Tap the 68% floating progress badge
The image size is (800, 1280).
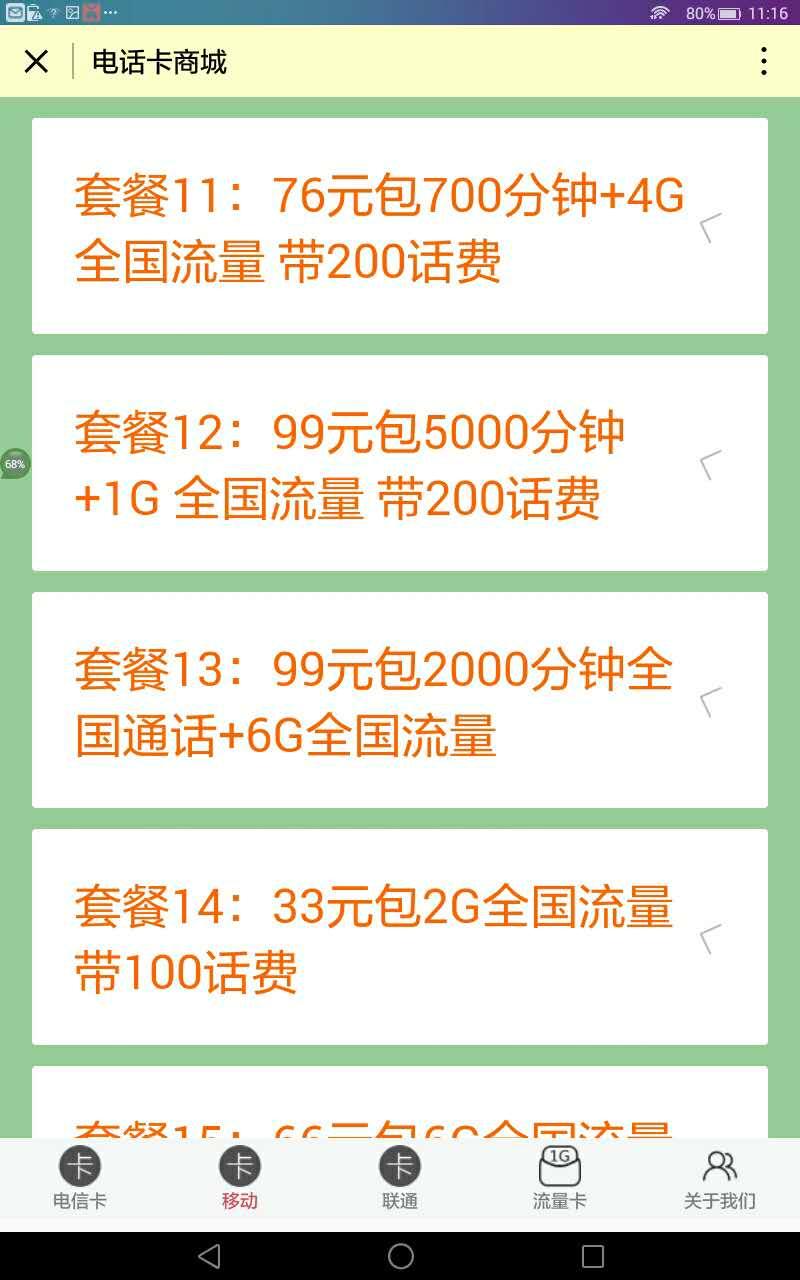14,464
